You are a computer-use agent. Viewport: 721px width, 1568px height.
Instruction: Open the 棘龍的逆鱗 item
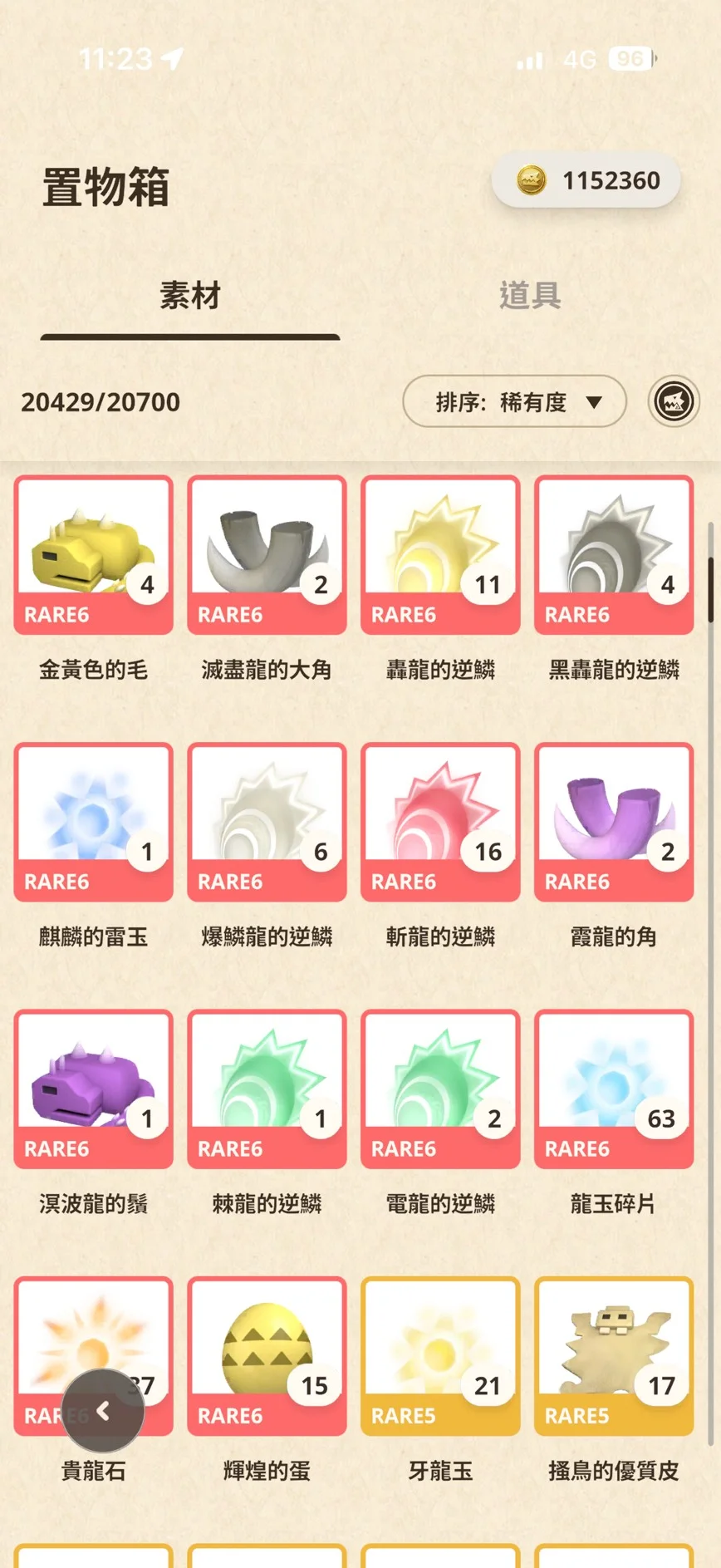point(267,1089)
